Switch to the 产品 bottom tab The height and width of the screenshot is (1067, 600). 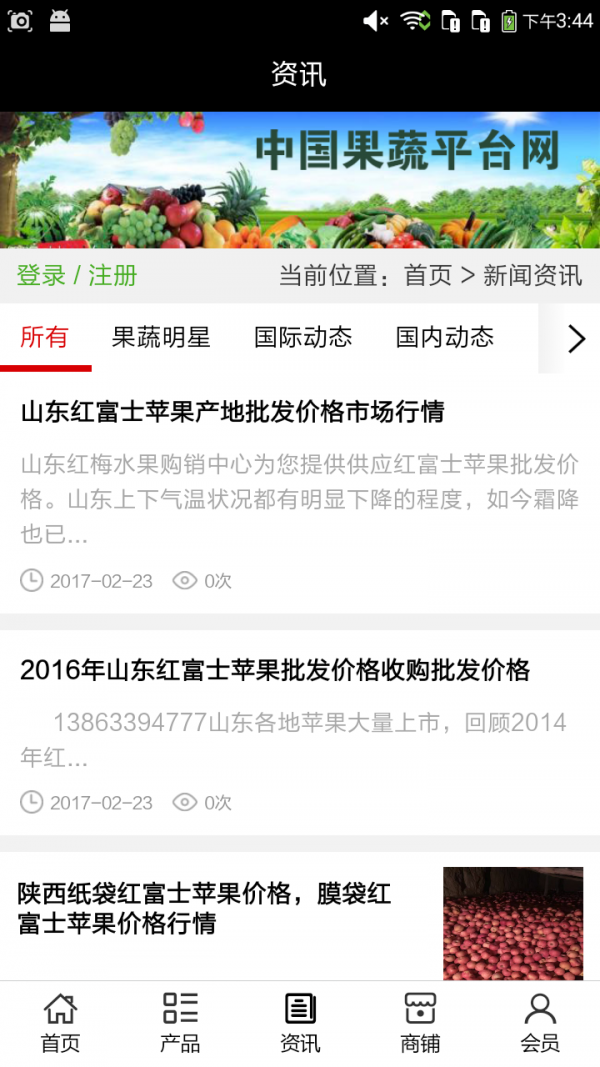point(180,1022)
